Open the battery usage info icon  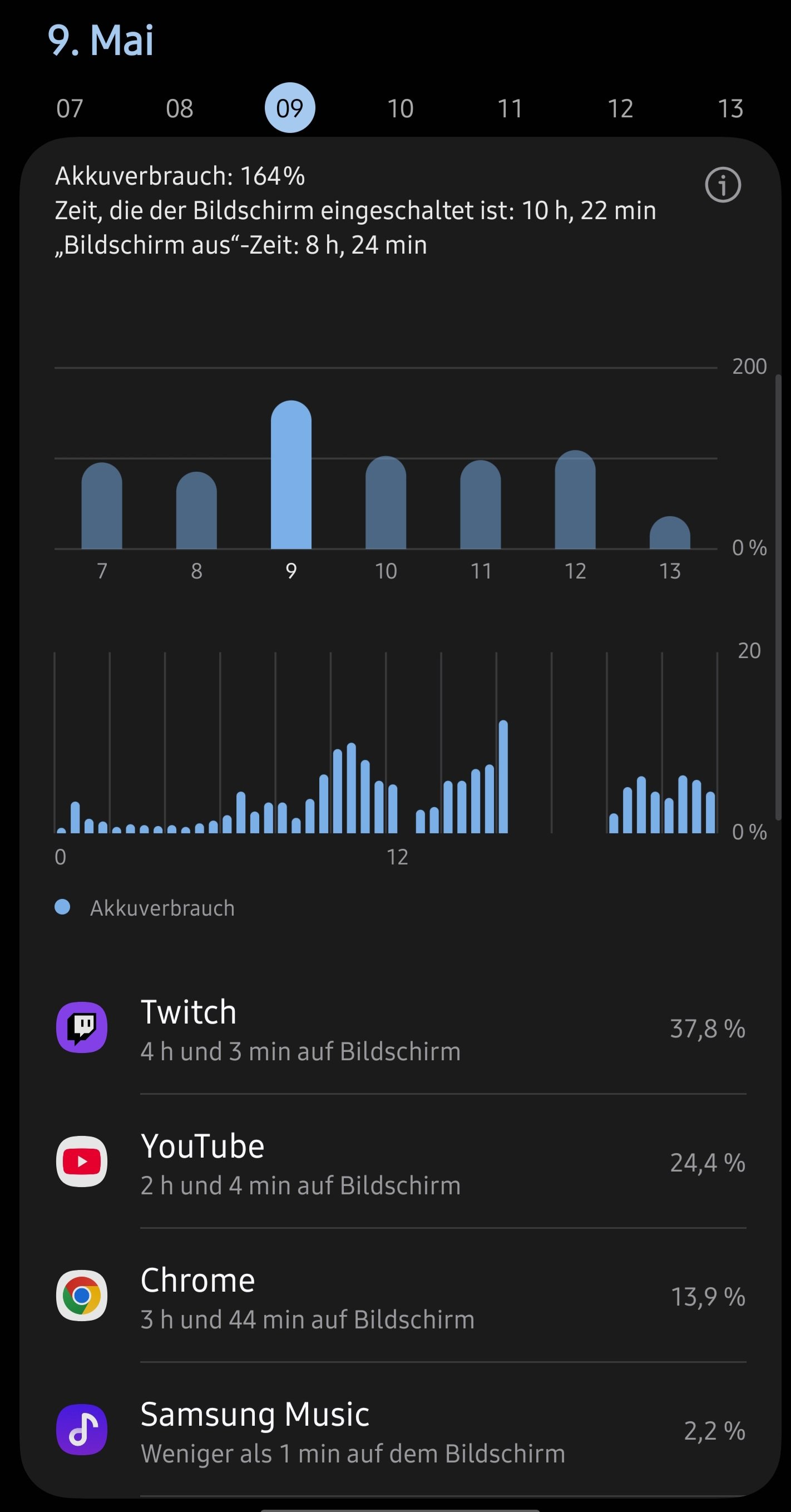click(x=723, y=185)
